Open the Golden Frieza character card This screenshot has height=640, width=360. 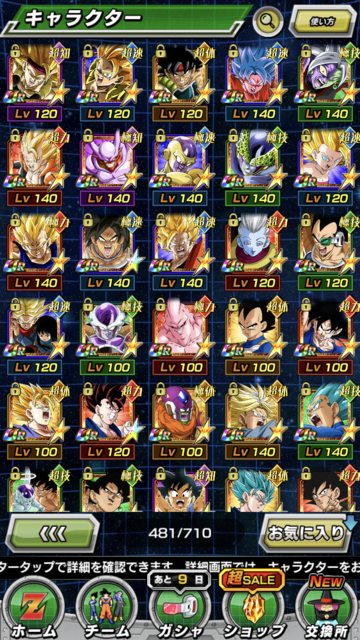(x=180, y=166)
